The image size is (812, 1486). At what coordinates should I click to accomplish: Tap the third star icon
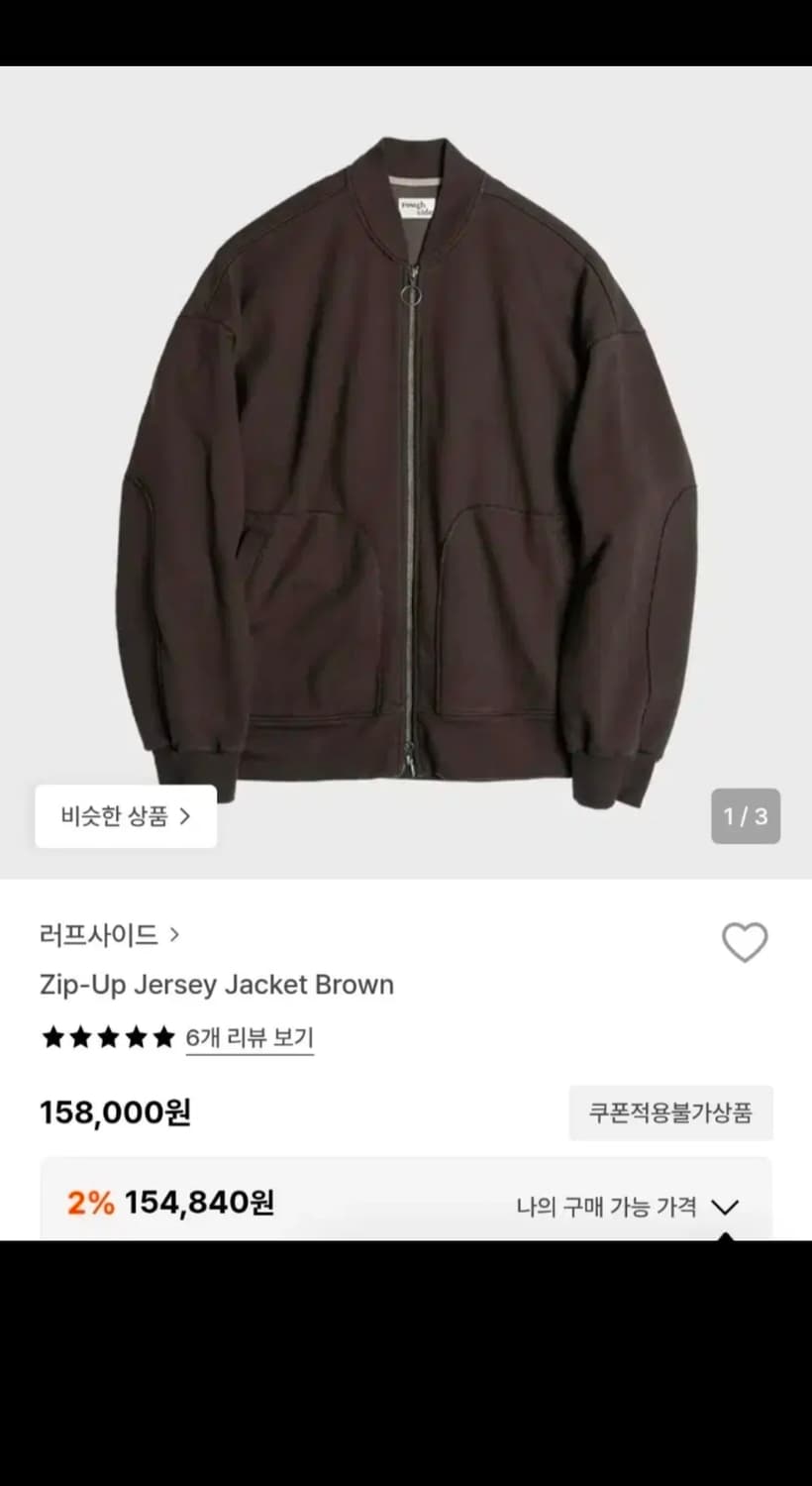[x=108, y=1036]
